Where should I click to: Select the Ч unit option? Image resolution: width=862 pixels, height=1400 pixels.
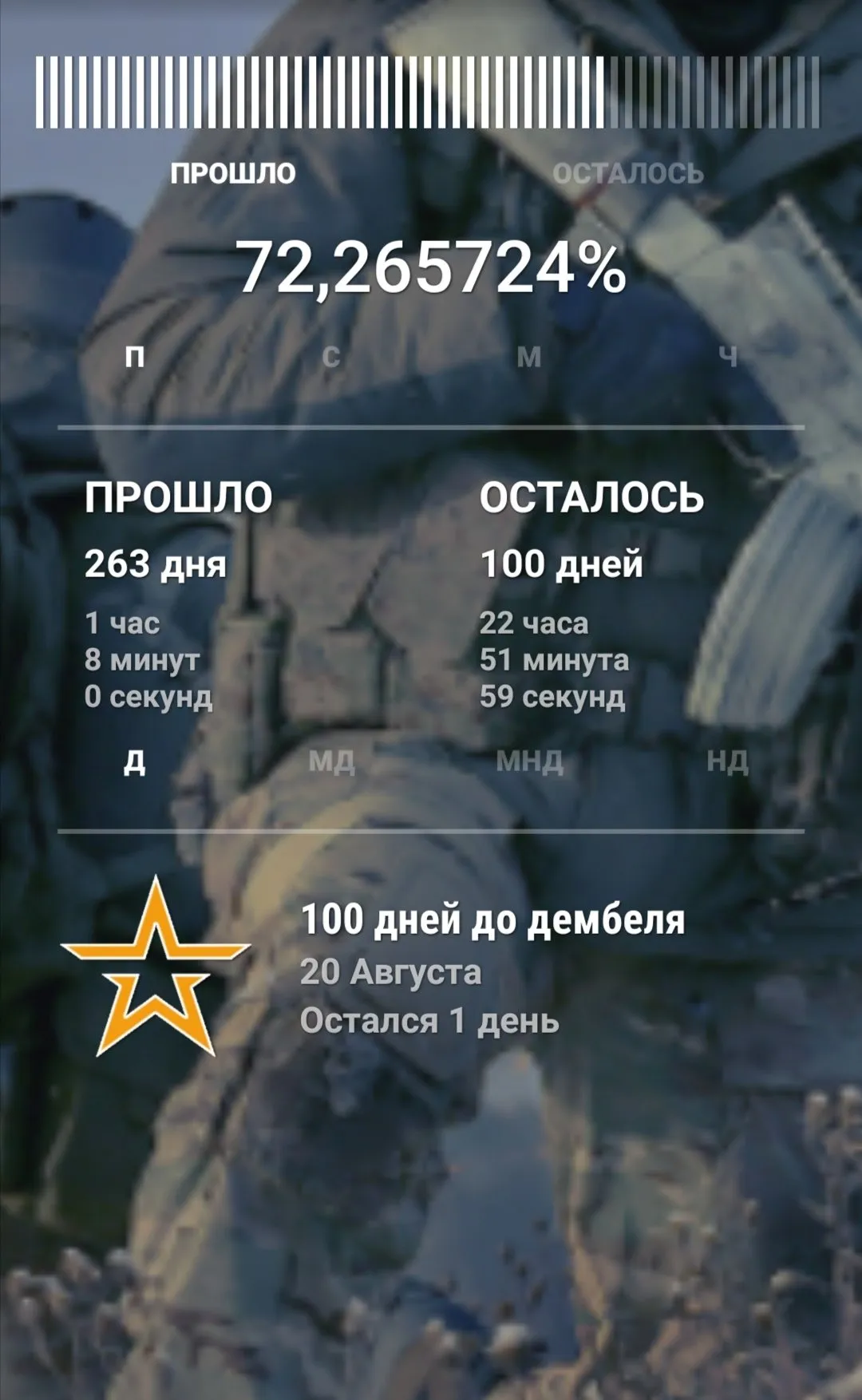(727, 357)
